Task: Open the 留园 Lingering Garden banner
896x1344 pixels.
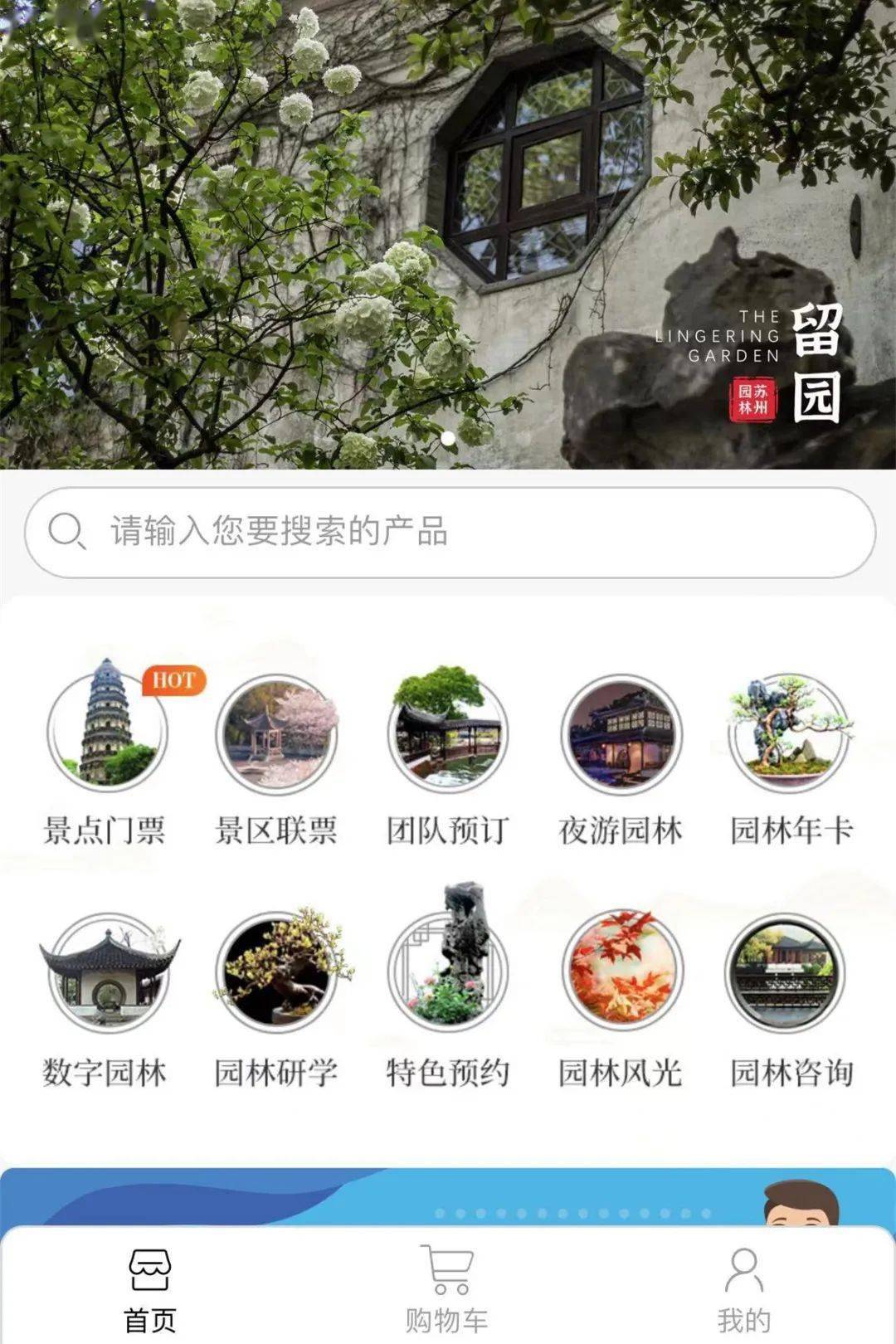Action: [448, 234]
